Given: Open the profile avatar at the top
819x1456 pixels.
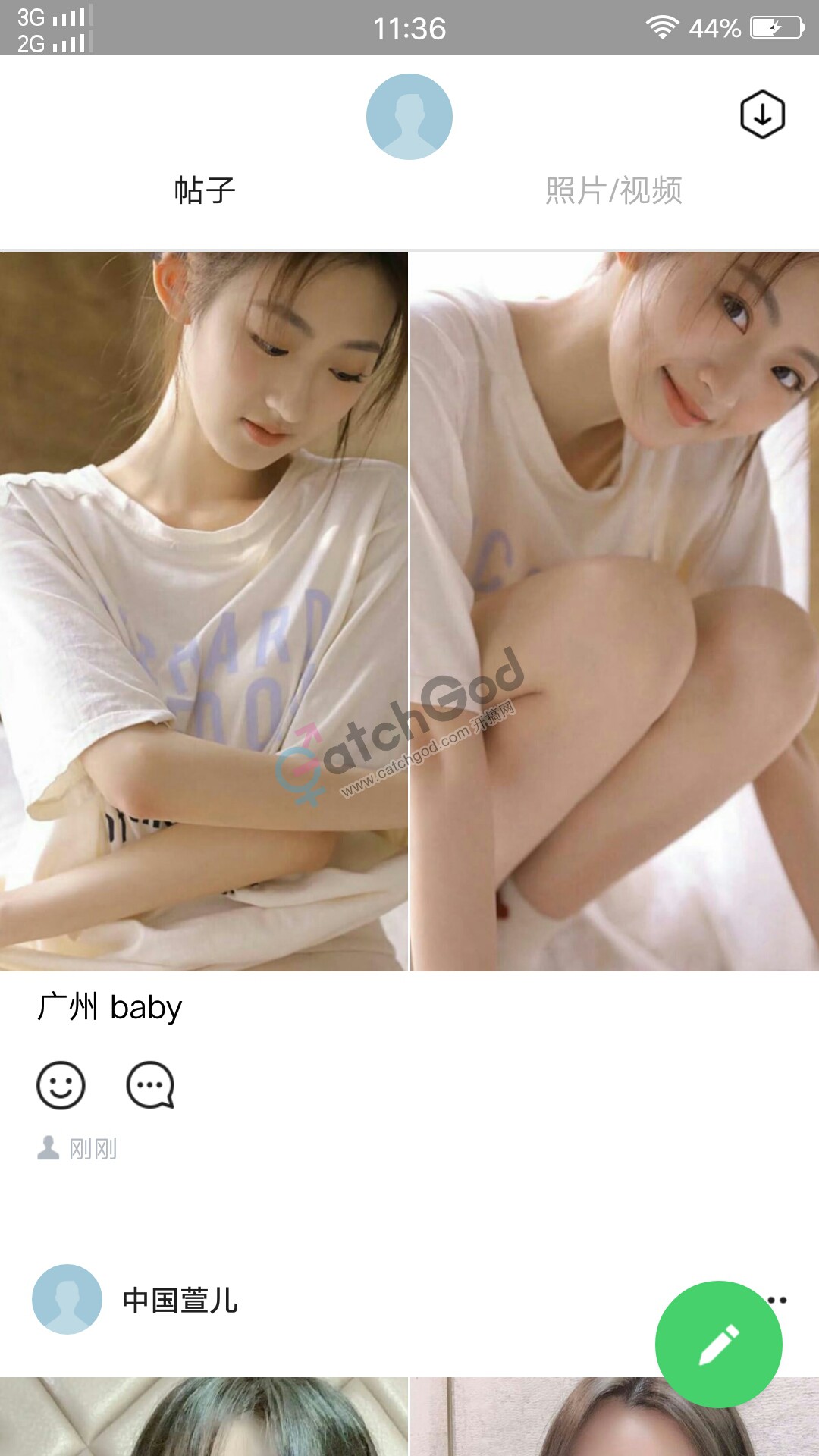Looking at the screenshot, I should (409, 117).
